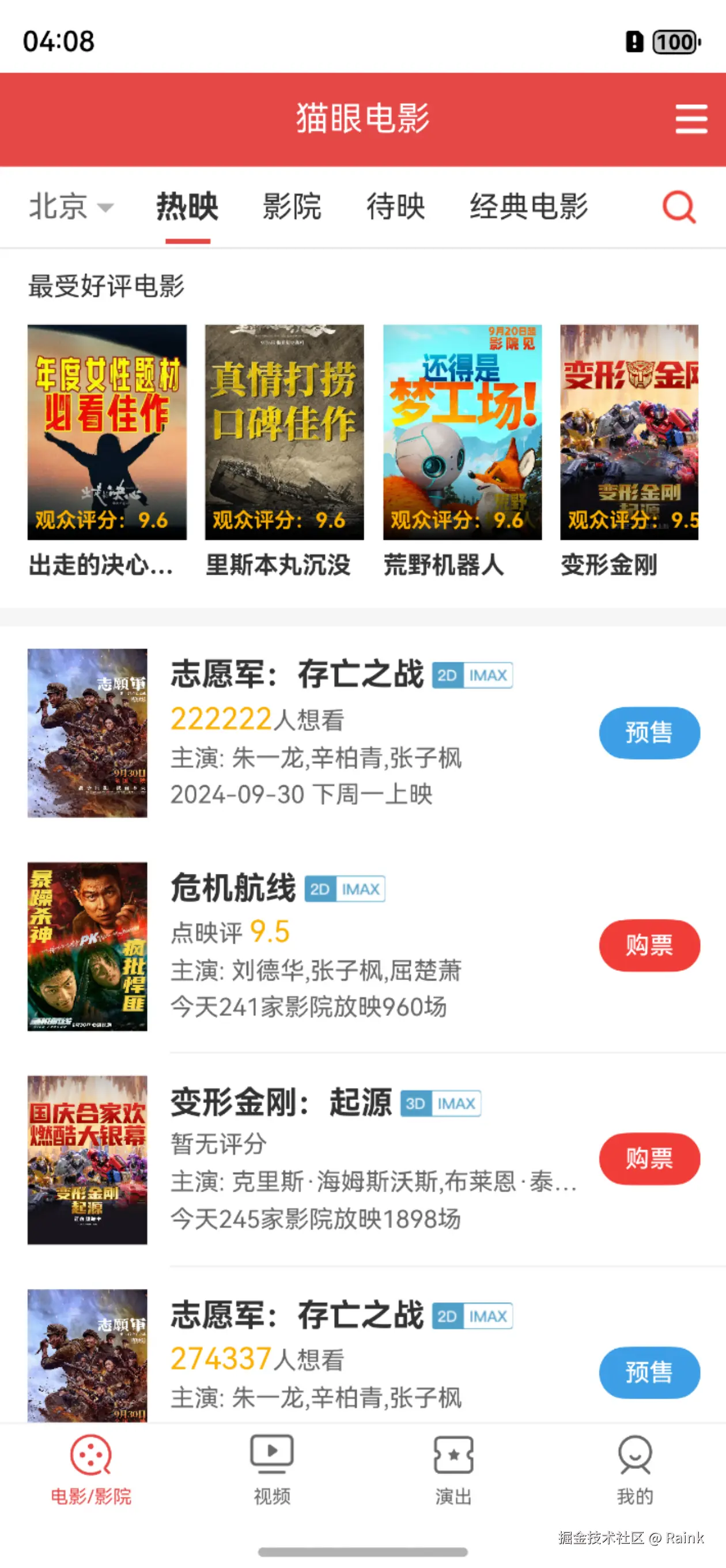The image size is (726, 1568).
Task: Open the search icon
Action: click(x=679, y=207)
